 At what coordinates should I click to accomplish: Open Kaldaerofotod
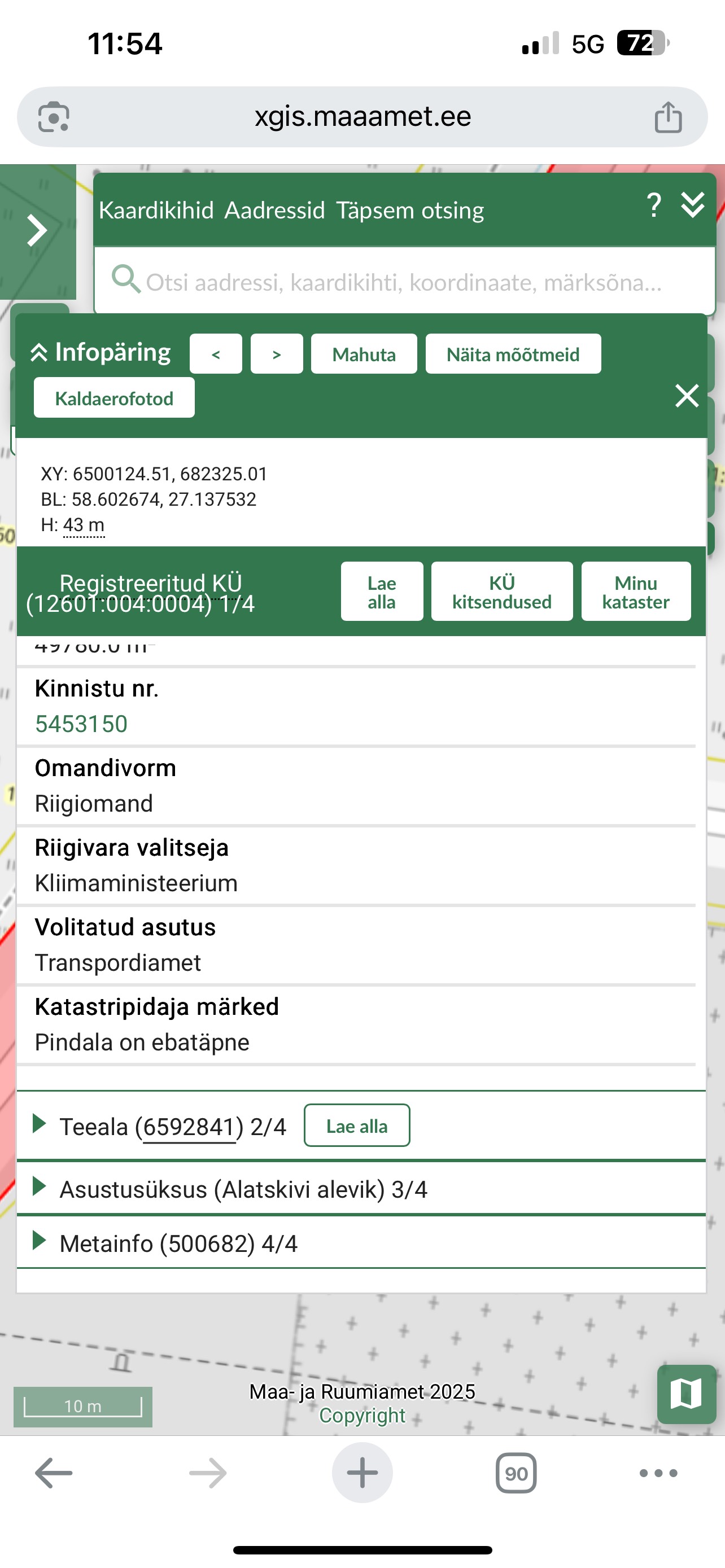115,397
